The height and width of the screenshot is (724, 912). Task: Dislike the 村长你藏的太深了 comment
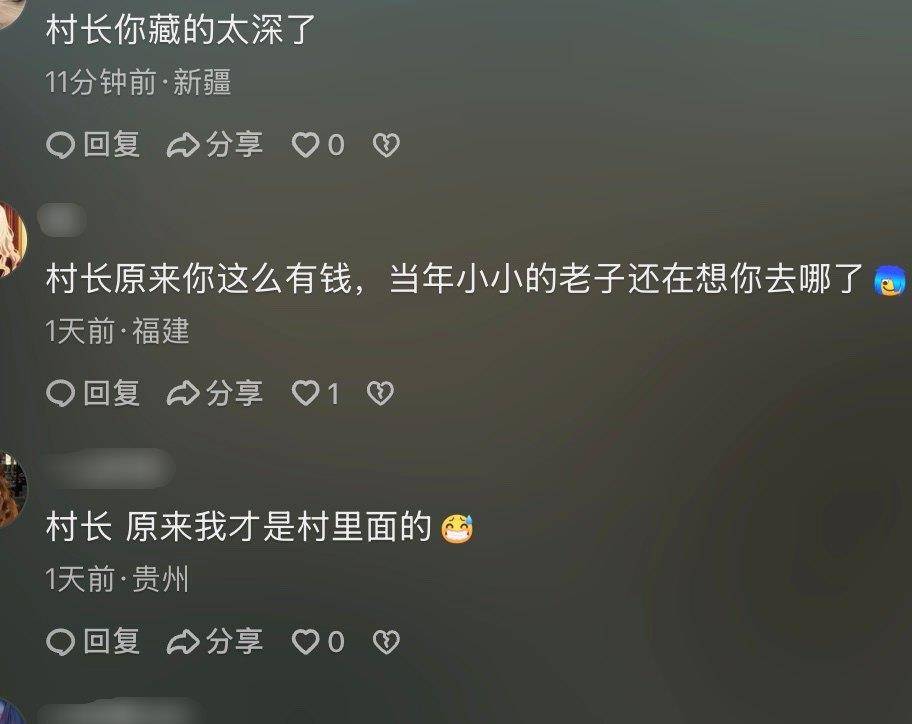(x=386, y=146)
